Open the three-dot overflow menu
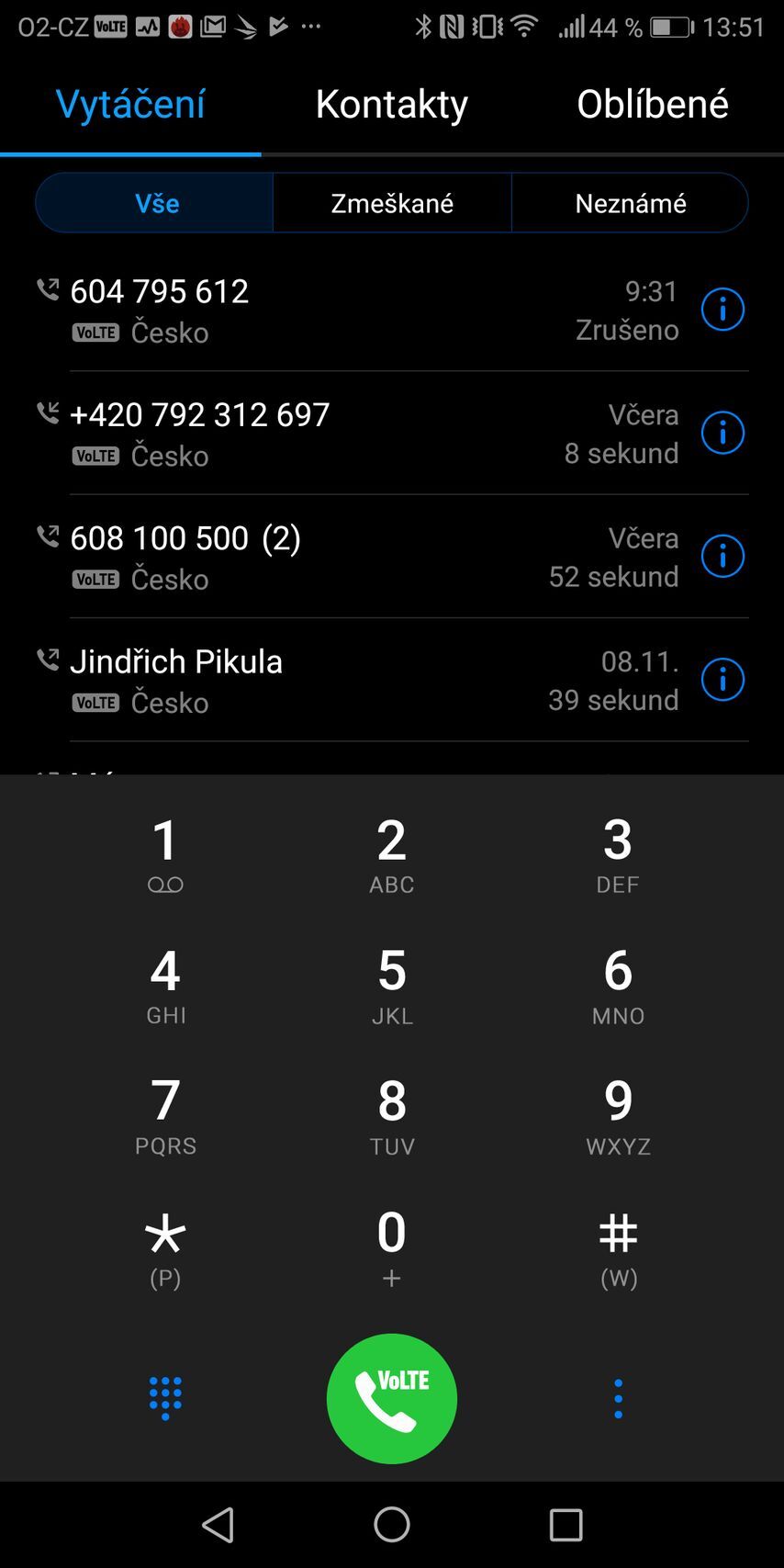Image resolution: width=784 pixels, height=1568 pixels. pyautogui.click(x=618, y=1398)
